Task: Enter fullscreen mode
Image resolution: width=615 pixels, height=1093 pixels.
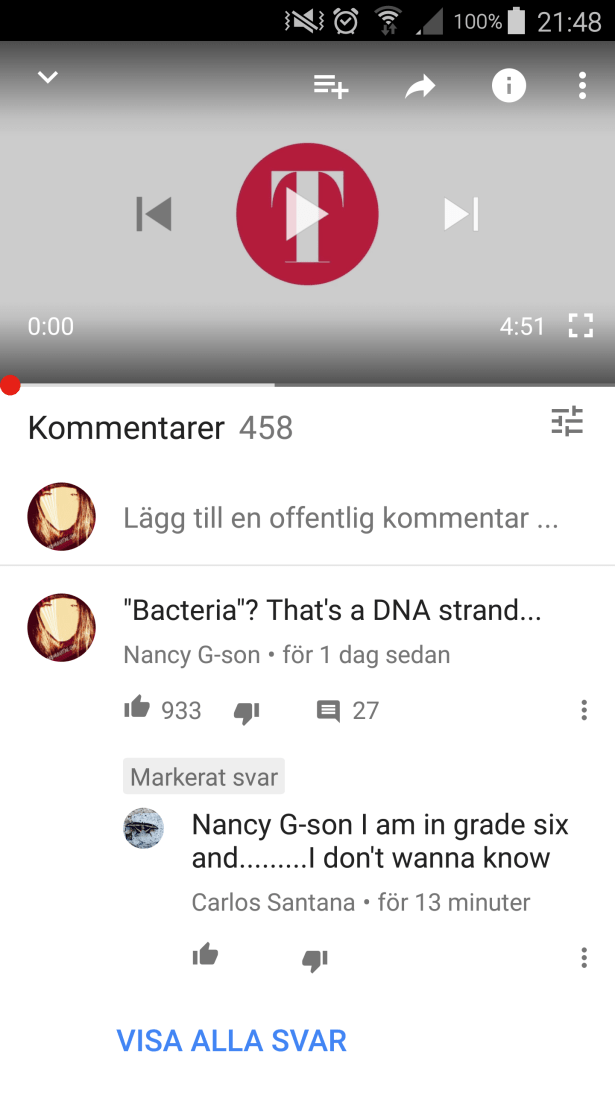Action: 580,326
